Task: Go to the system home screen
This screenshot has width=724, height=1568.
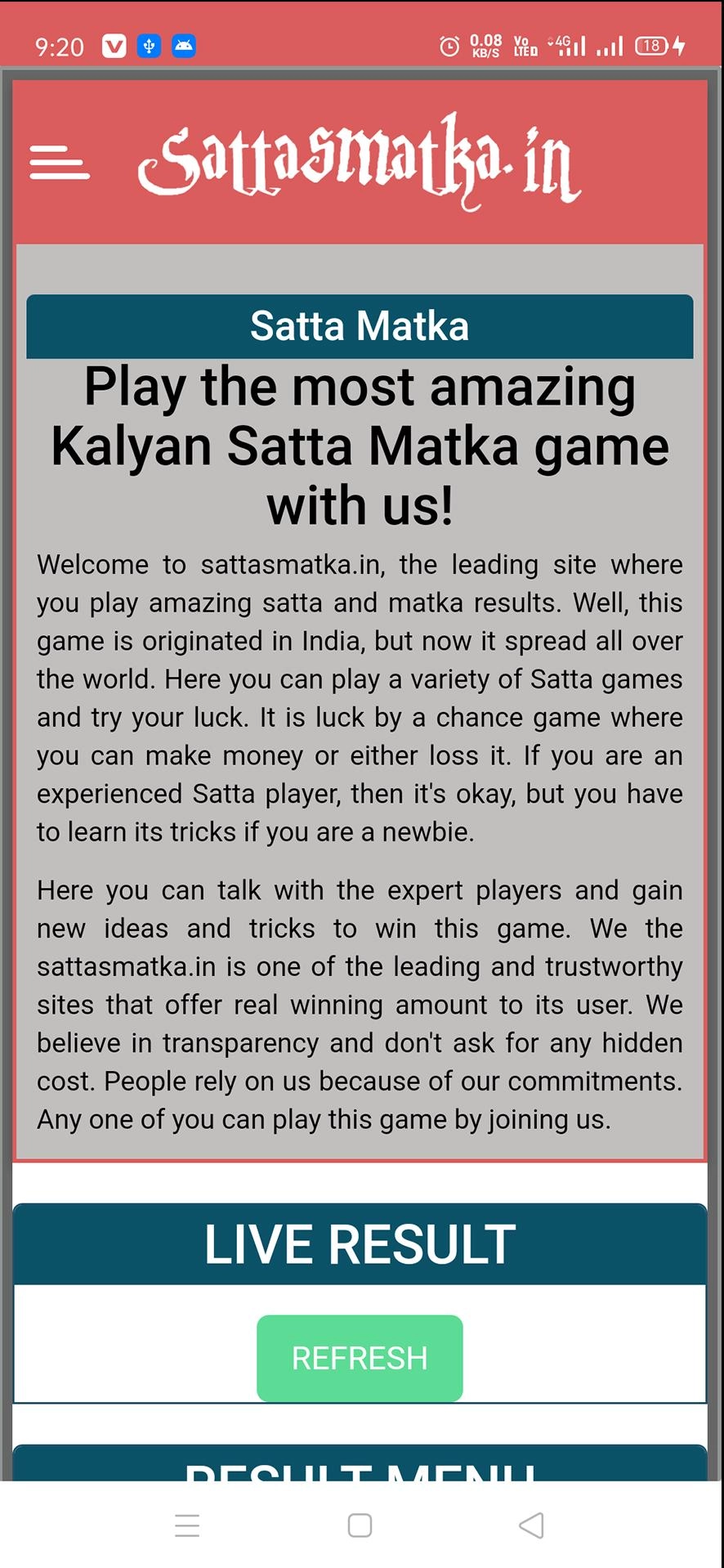Action: [360, 1525]
